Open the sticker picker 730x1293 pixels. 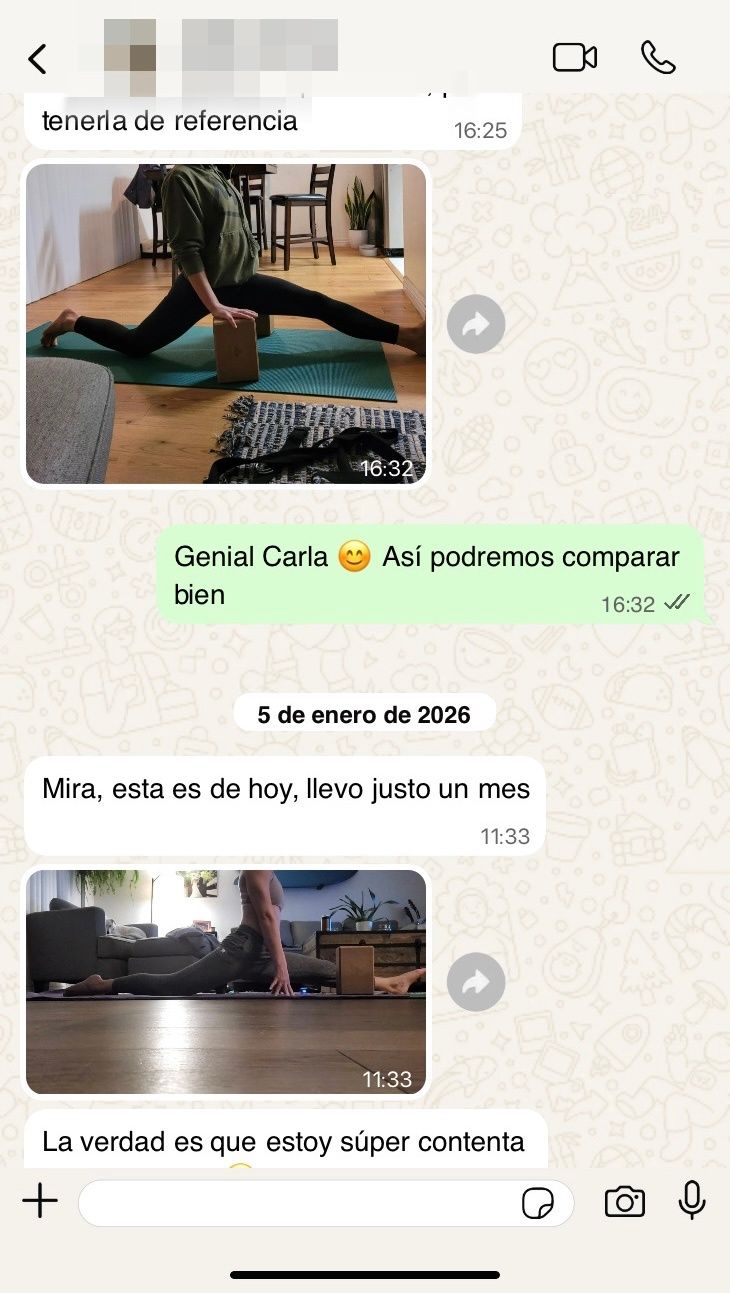(538, 1203)
